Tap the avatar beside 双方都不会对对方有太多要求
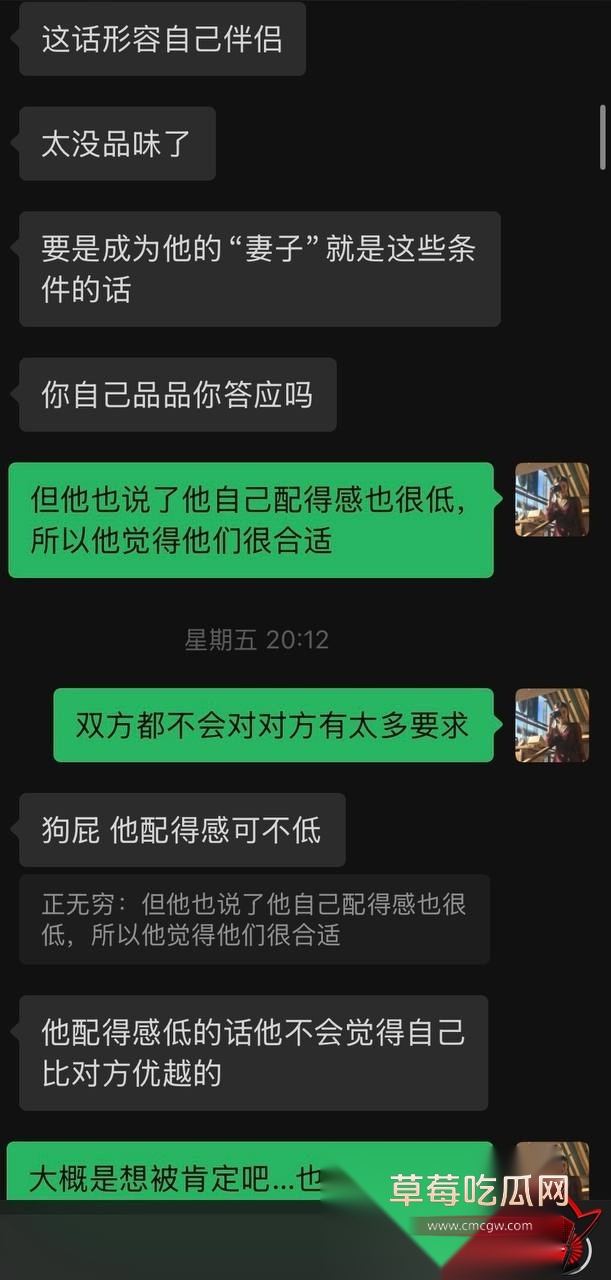Image resolution: width=611 pixels, height=1280 pixels. [552, 725]
